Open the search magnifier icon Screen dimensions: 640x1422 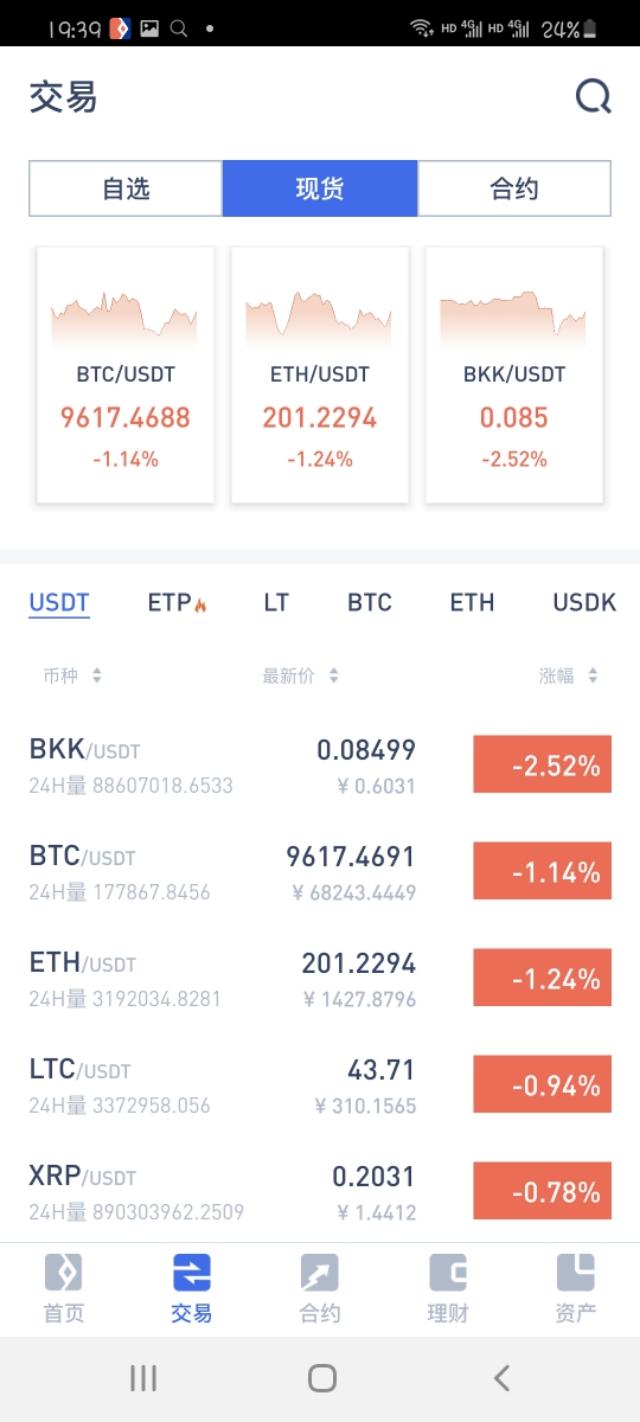pos(593,97)
